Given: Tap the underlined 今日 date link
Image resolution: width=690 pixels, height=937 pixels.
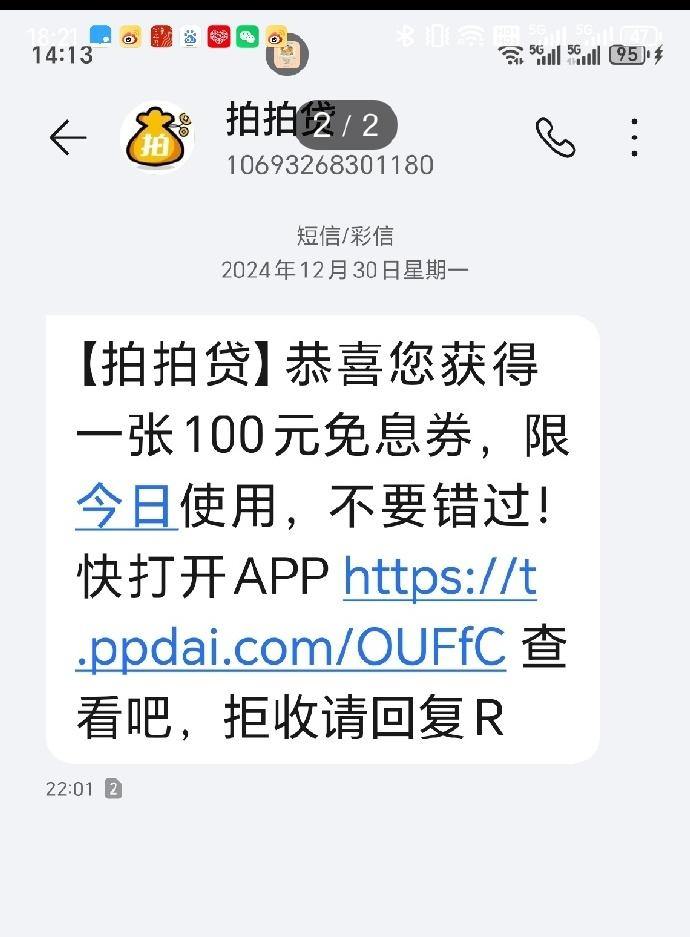Looking at the screenshot, I should [x=126, y=506].
